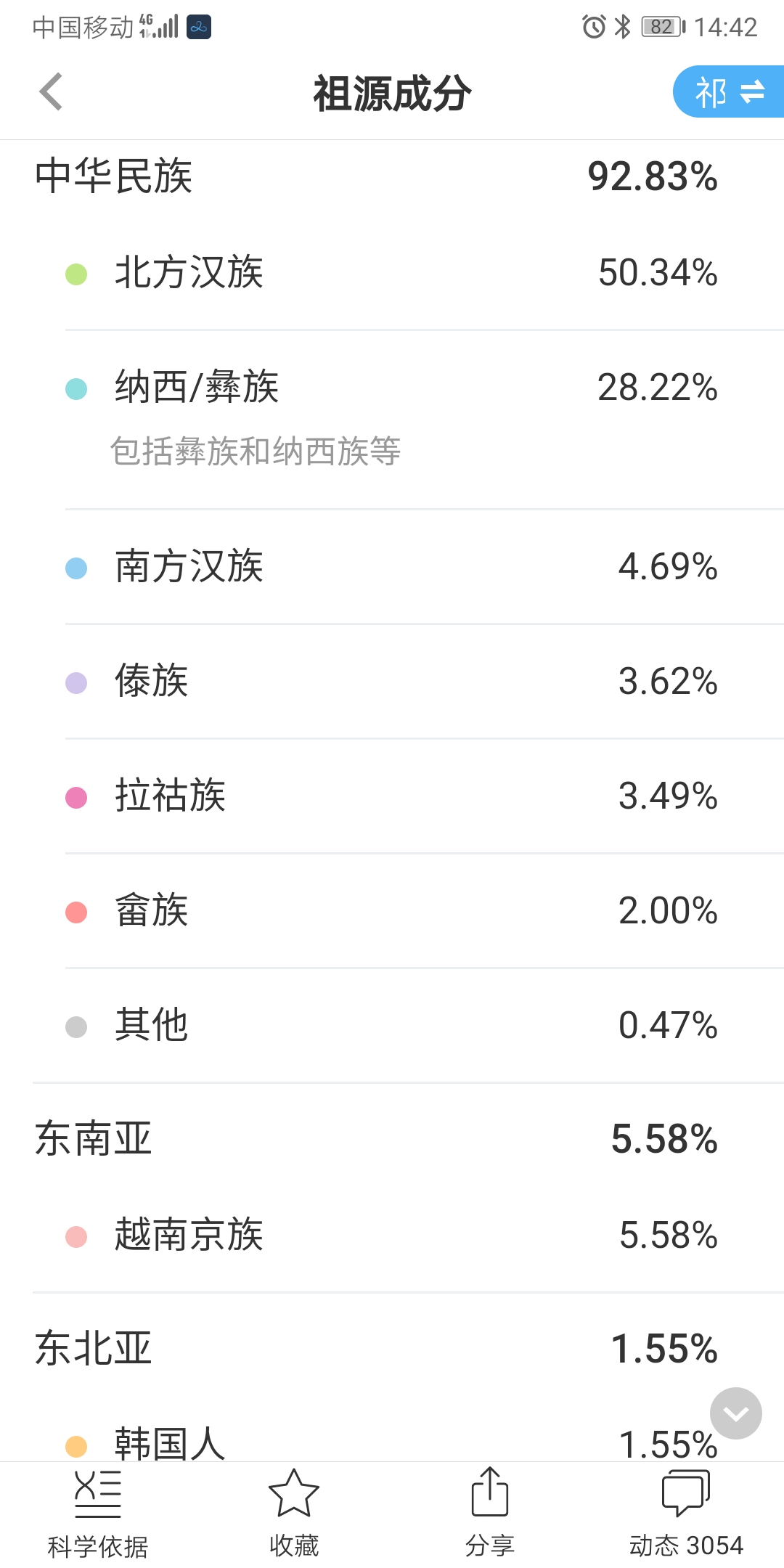The height and width of the screenshot is (1568, 784).
Task: Tap 收藏 to bookmark this report
Action: pyautogui.click(x=294, y=1514)
